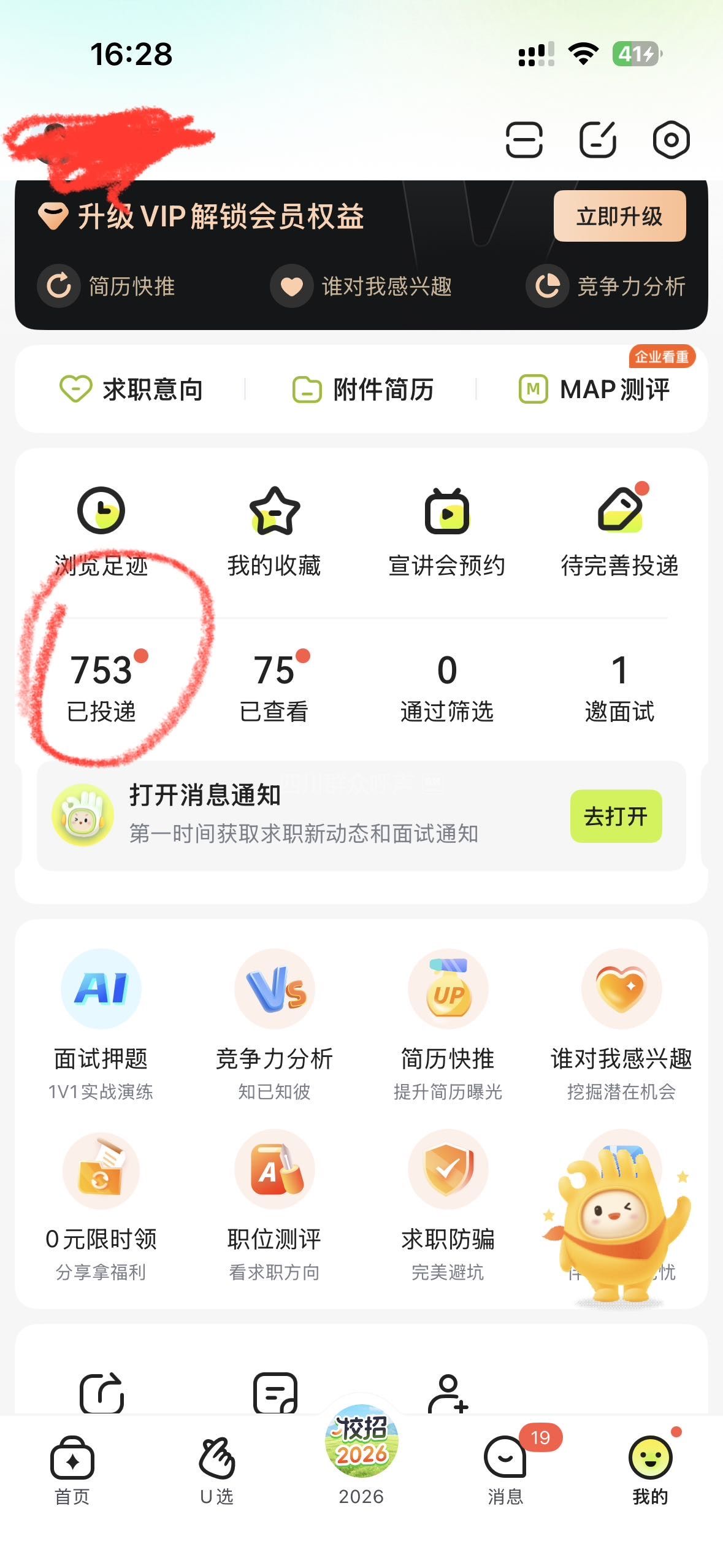Switch to the U选 tab
The image size is (723, 1568).
[x=217, y=1470]
